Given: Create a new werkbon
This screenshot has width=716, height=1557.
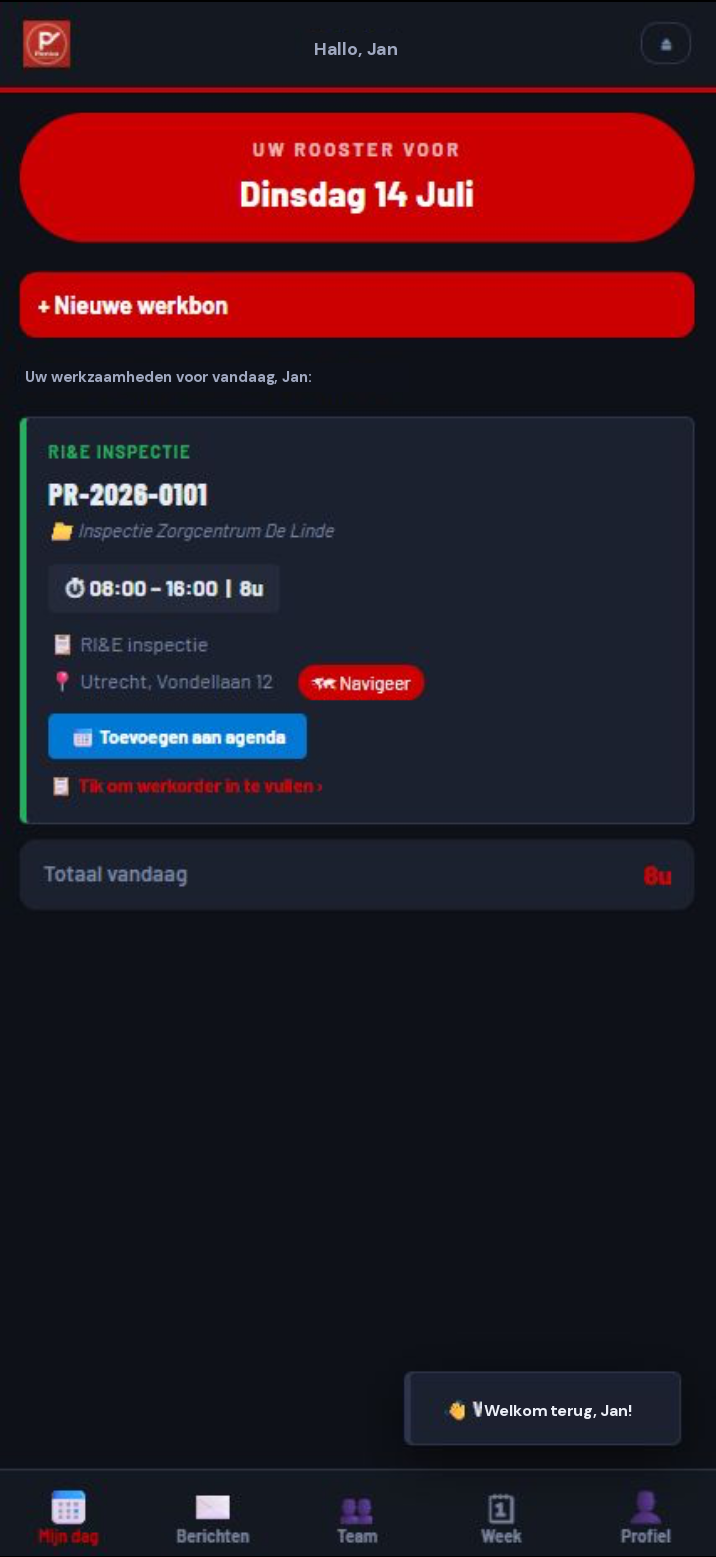Looking at the screenshot, I should (357, 305).
